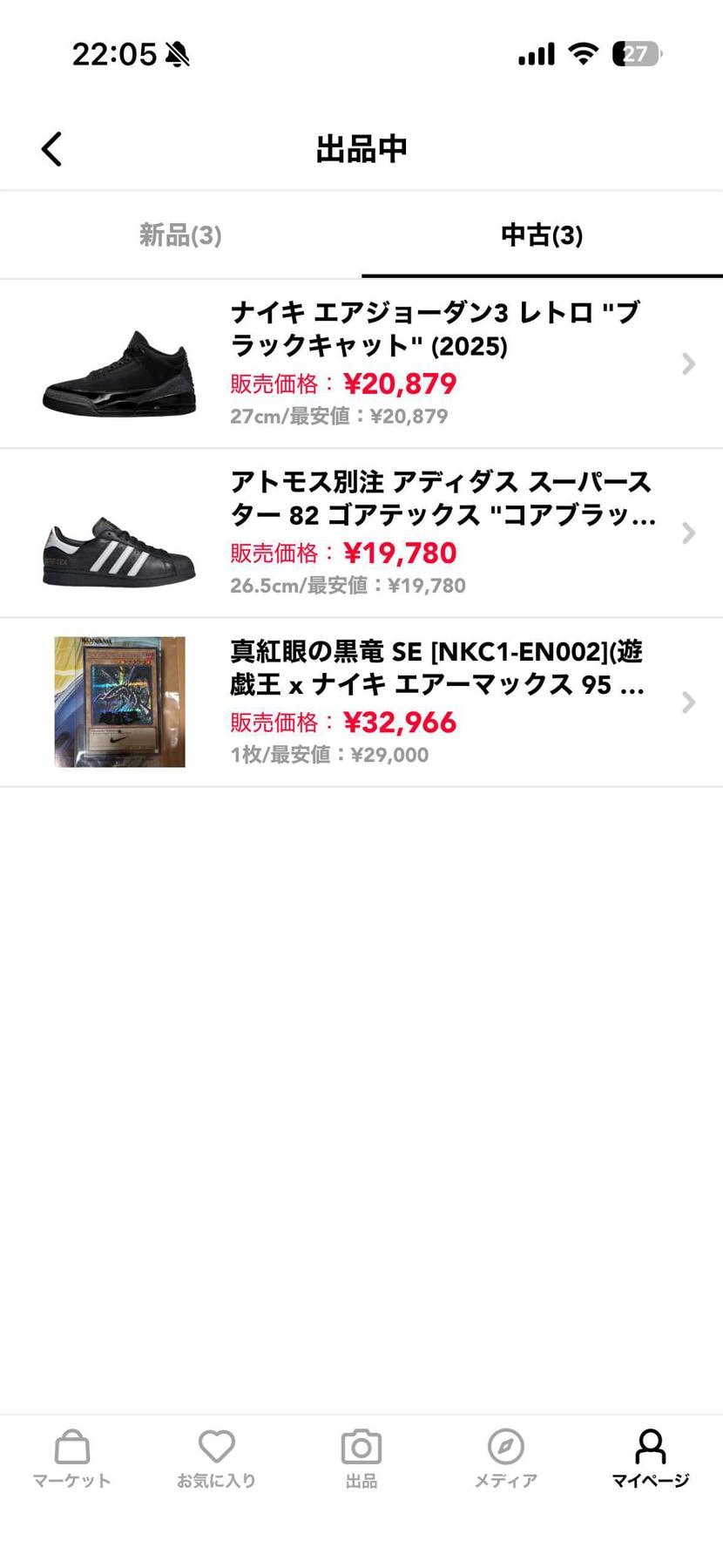Go back using the left arrow
This screenshot has width=723, height=1568.
[x=51, y=148]
